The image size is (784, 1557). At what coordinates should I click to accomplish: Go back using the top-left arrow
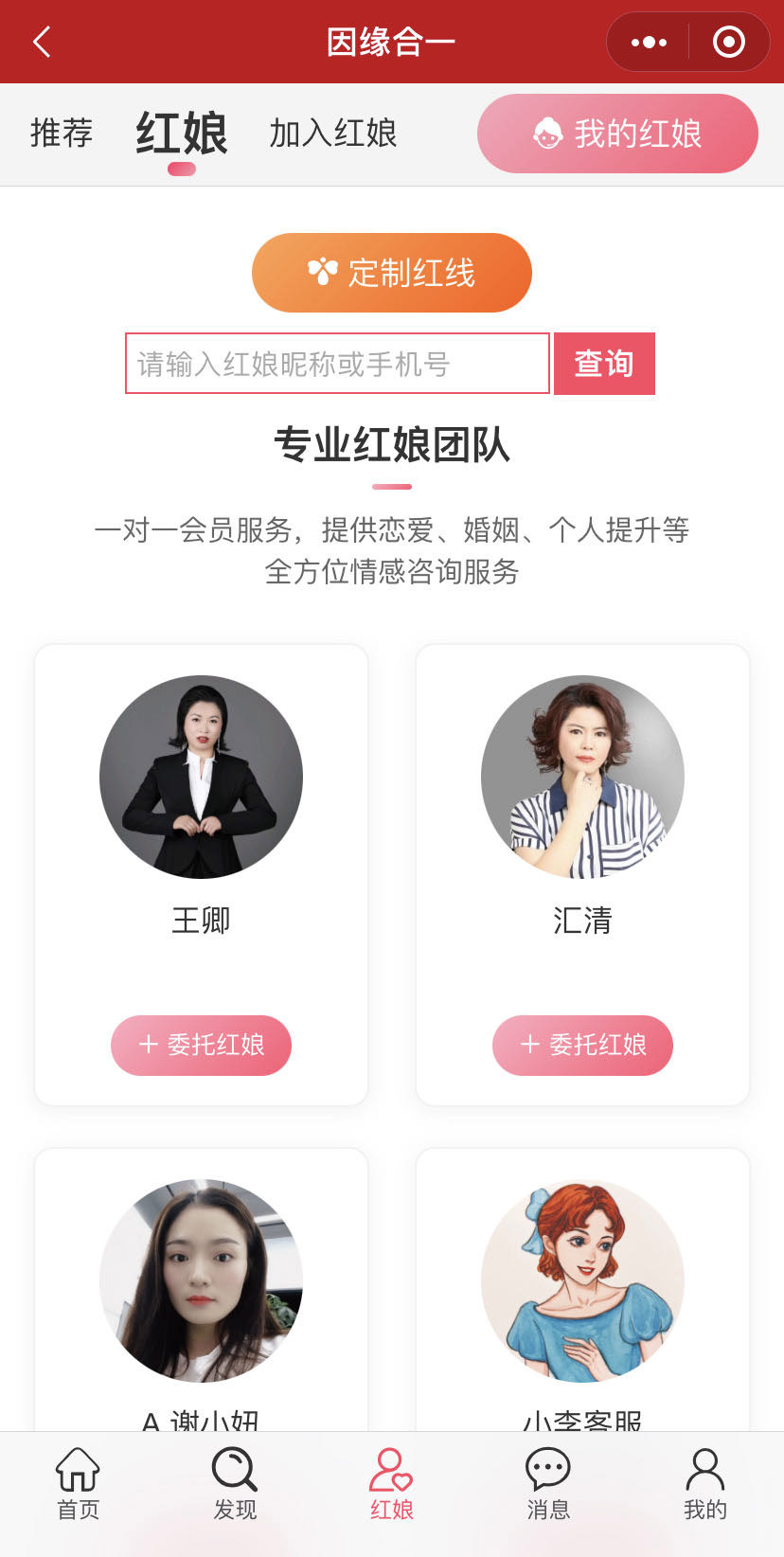pyautogui.click(x=42, y=42)
